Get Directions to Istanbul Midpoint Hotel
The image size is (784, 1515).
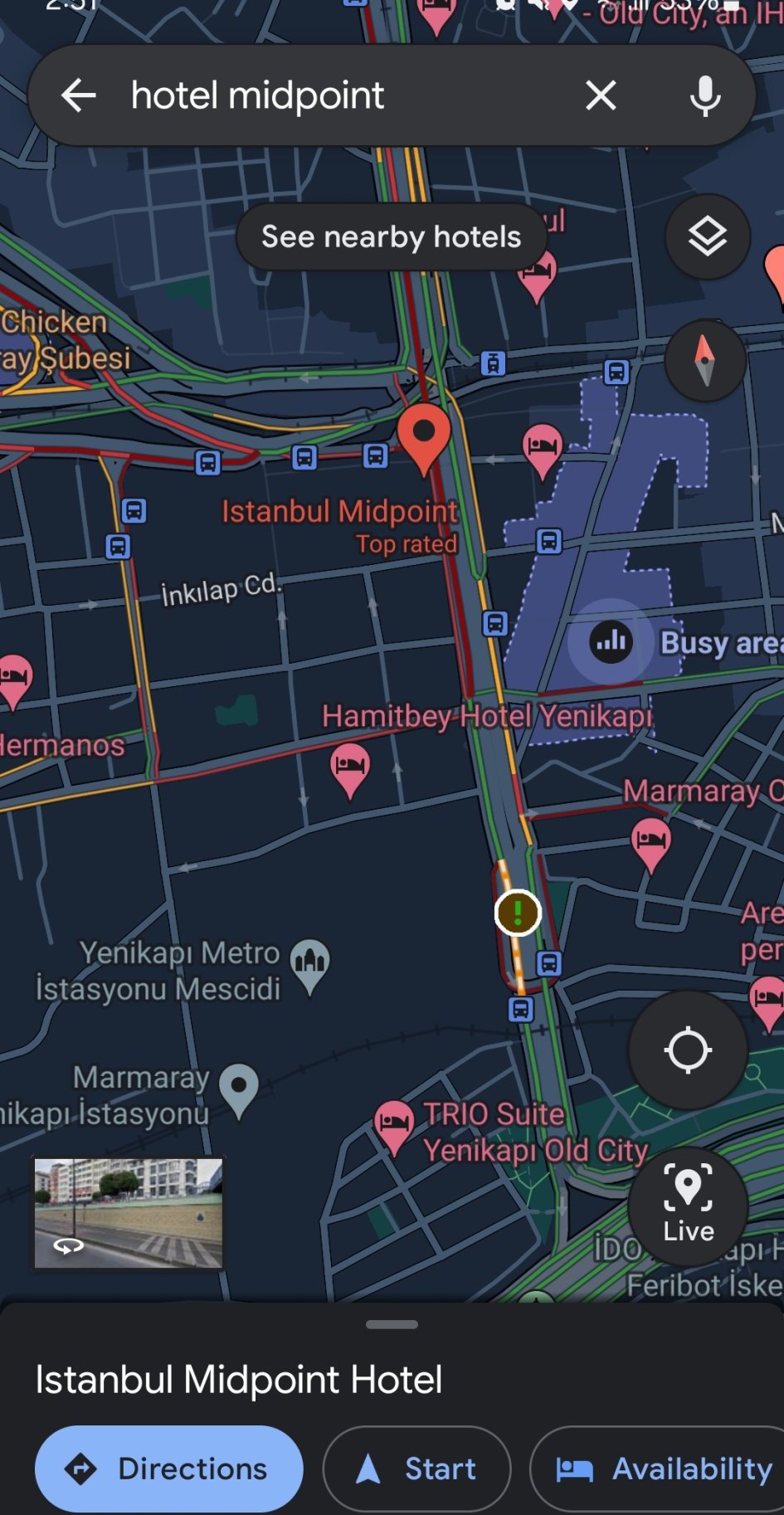[x=169, y=1469]
